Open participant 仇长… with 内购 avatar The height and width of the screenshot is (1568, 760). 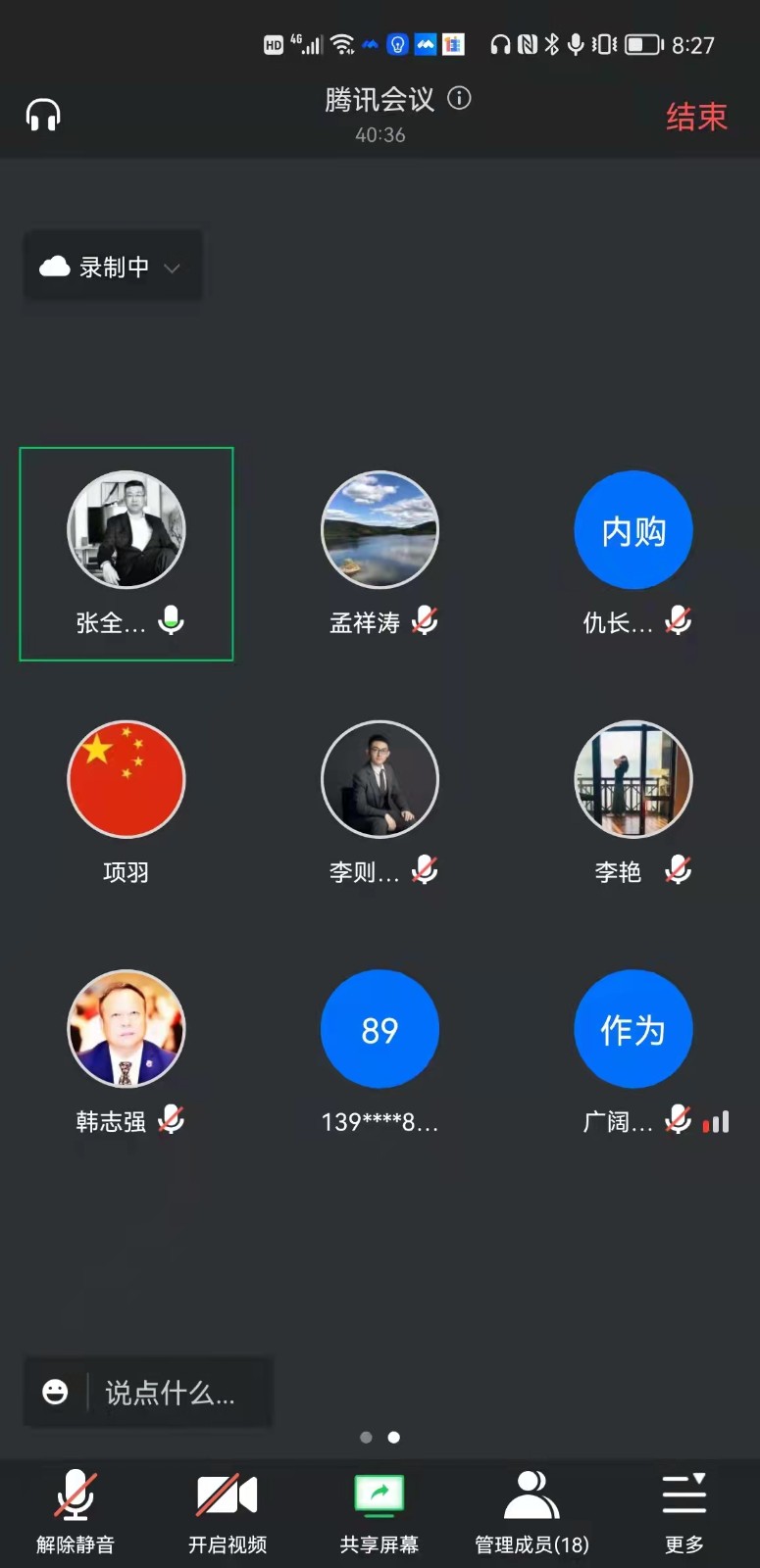633,554
